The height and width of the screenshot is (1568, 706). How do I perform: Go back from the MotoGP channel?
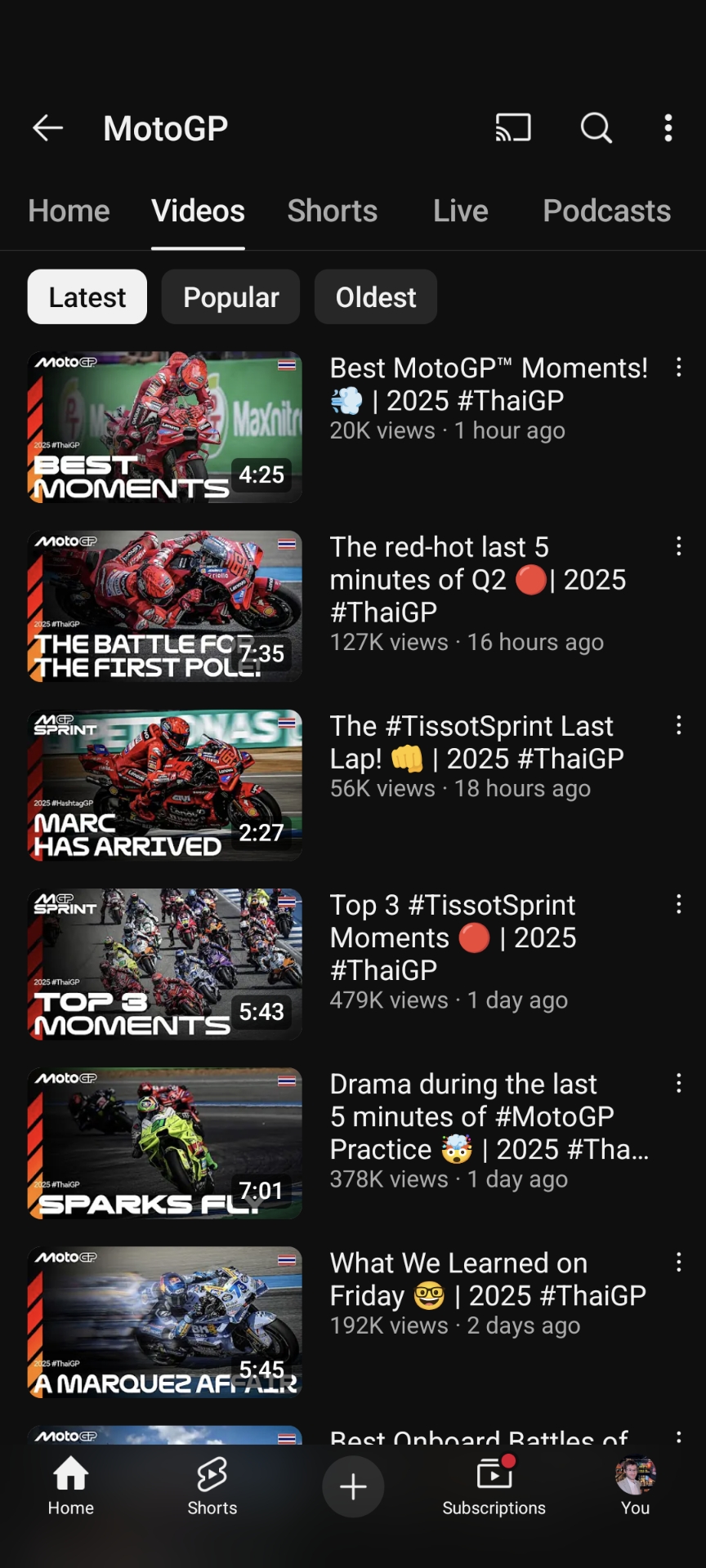pos(47,128)
